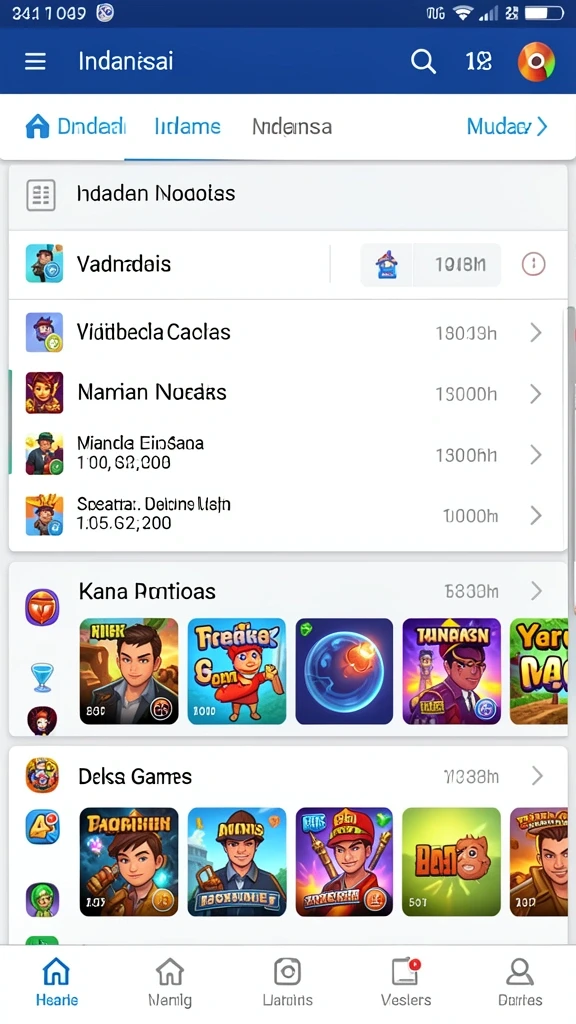Switch to the Nemlg bottom tab
This screenshot has height=1024, width=576.
point(170,982)
